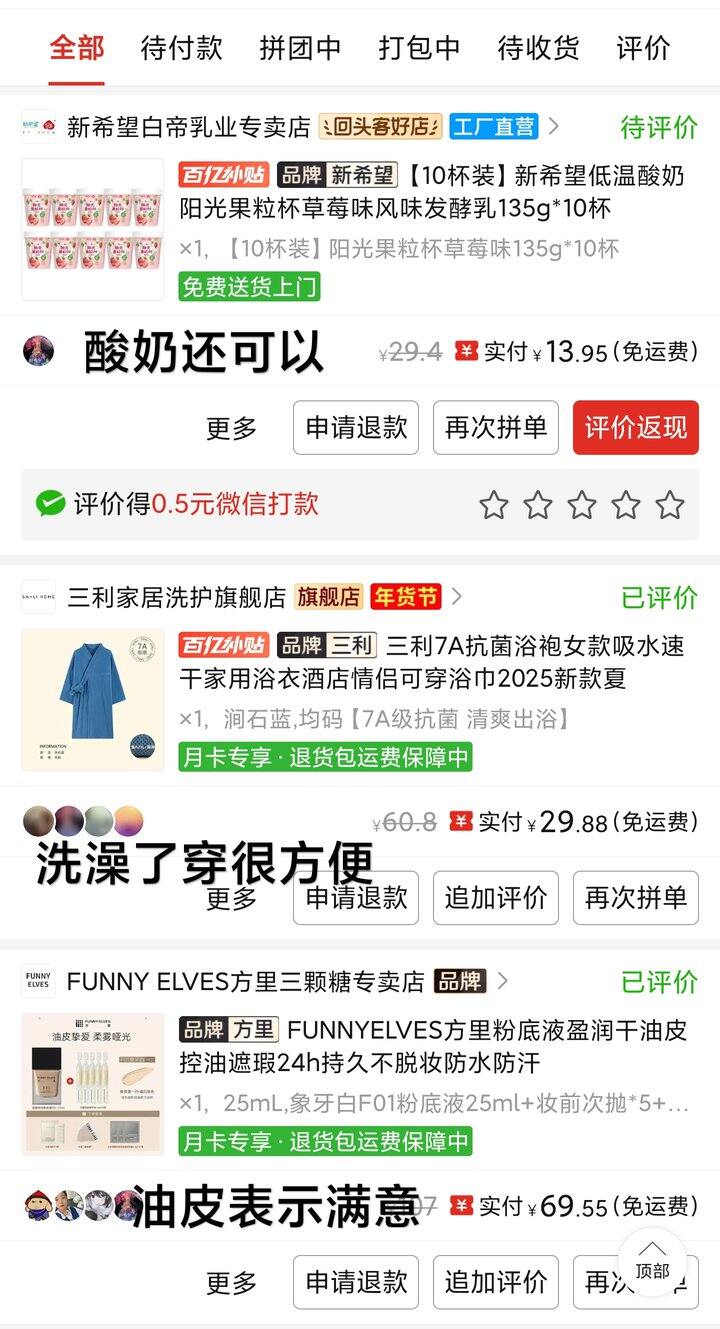Tap 再次拼单 for the 三利 bathrobe order

(635, 897)
